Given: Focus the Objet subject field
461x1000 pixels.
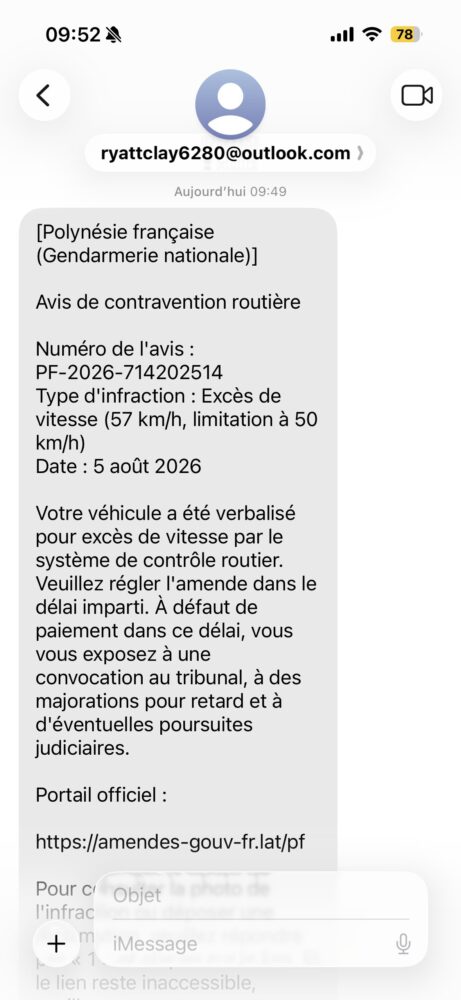Looking at the screenshot, I should 260,895.
